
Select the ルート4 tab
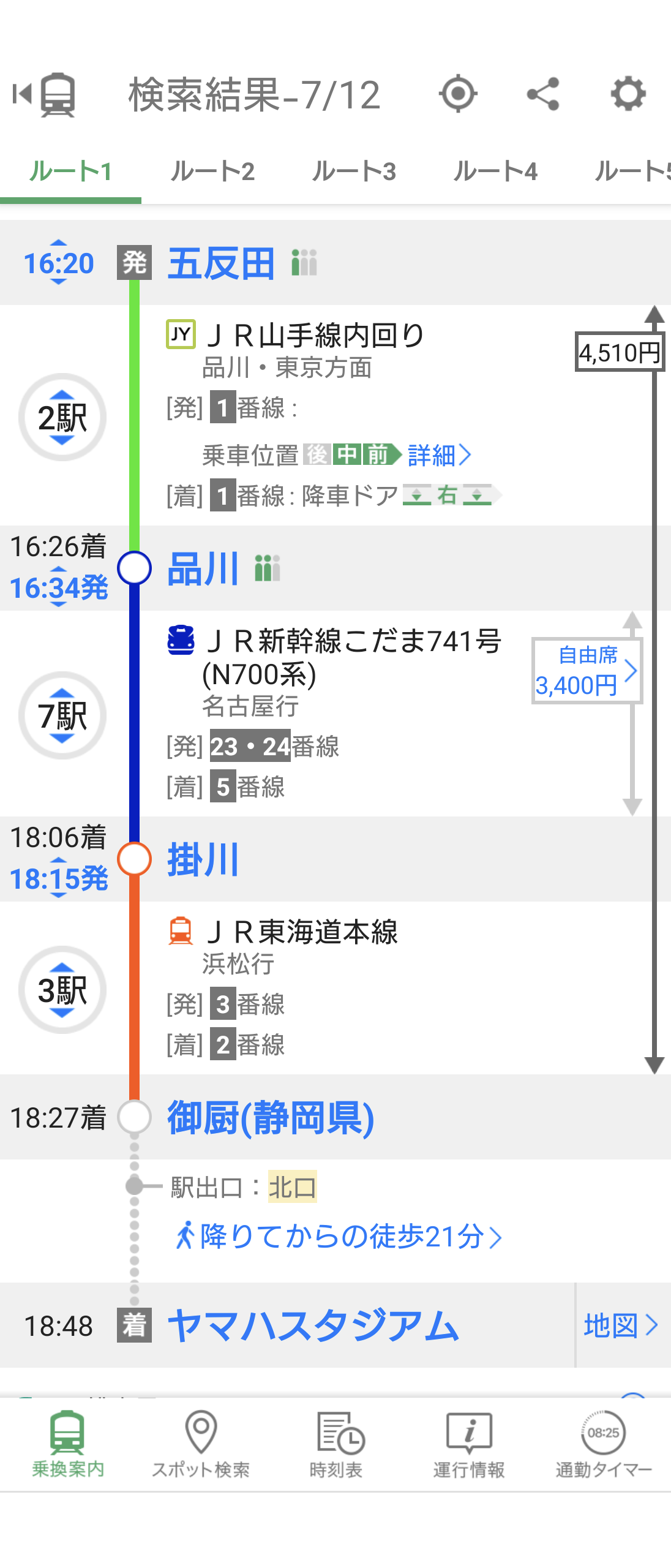495,171
